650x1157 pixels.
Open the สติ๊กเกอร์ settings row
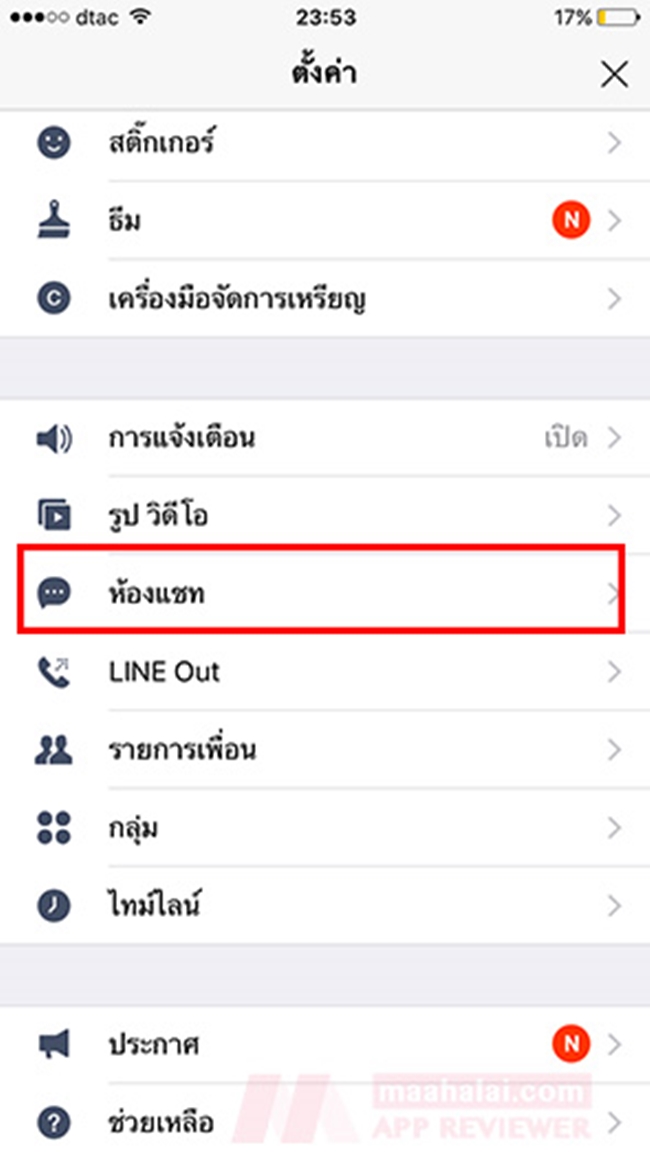pyautogui.click(x=325, y=142)
